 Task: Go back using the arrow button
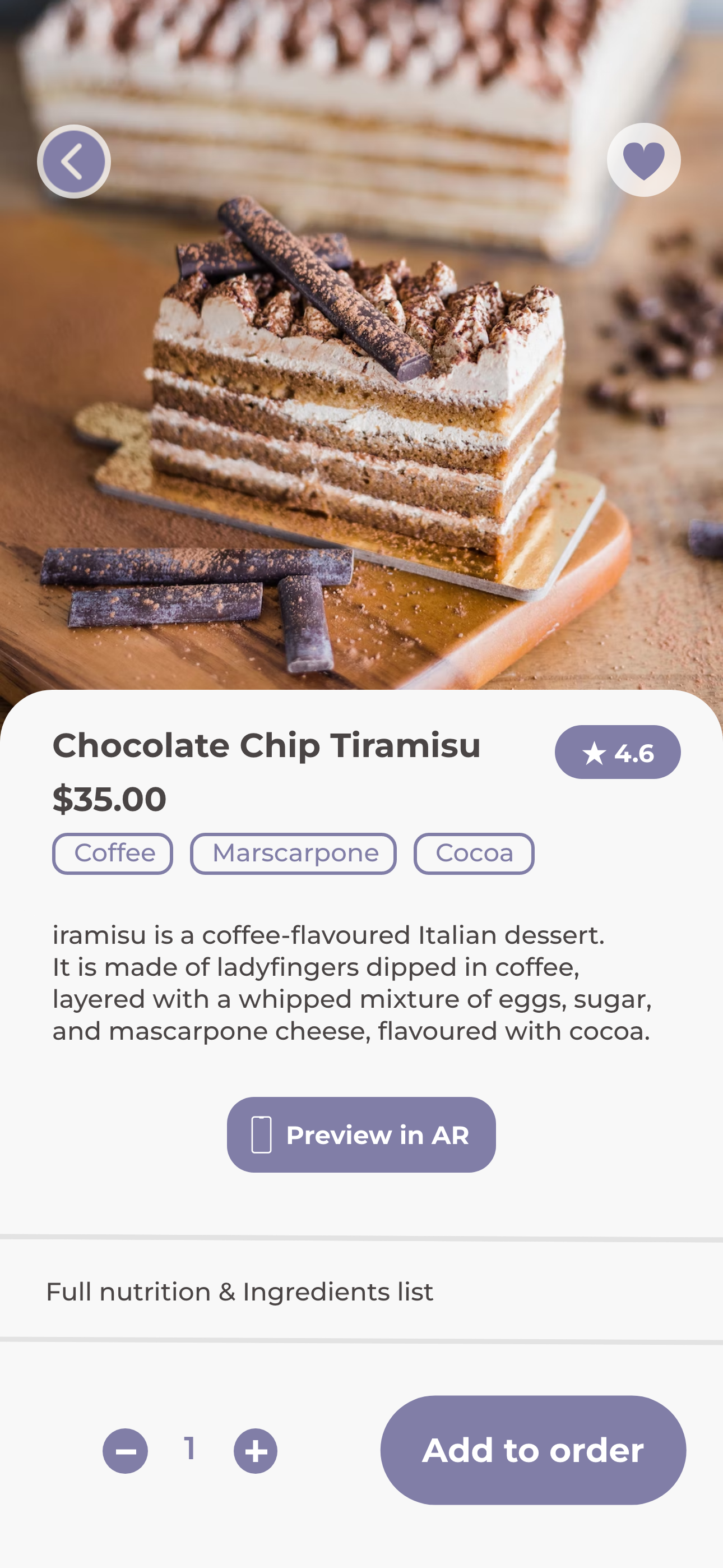[73, 162]
